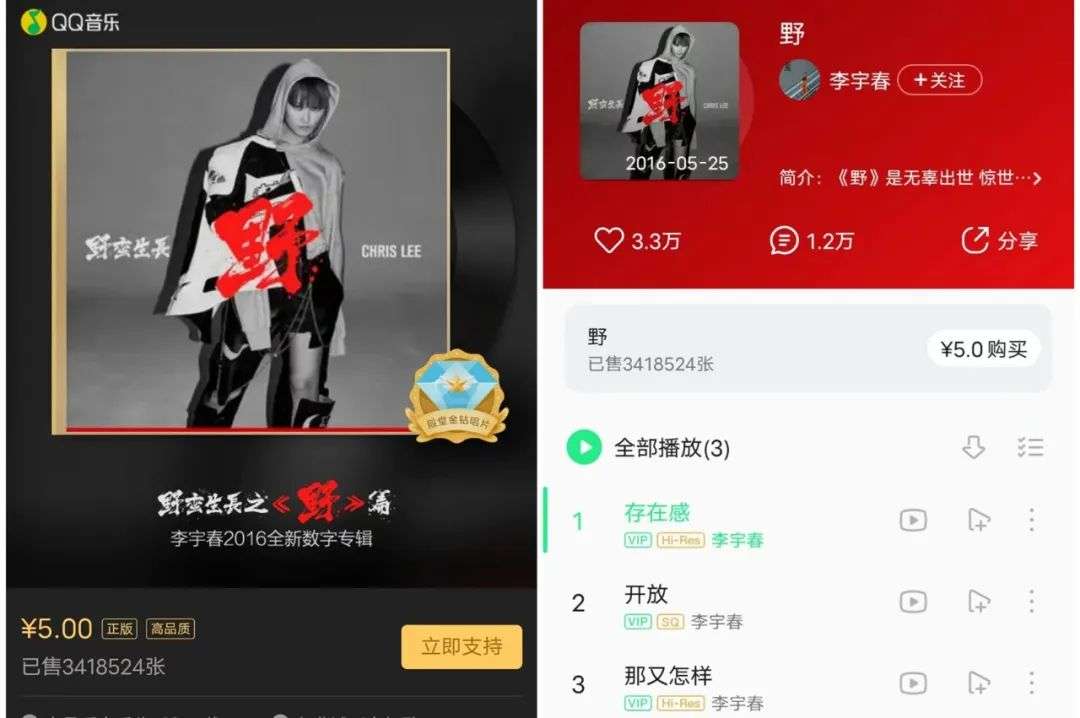Image resolution: width=1080 pixels, height=718 pixels.
Task: Add 开放 to a playlist
Action: pos(979,602)
